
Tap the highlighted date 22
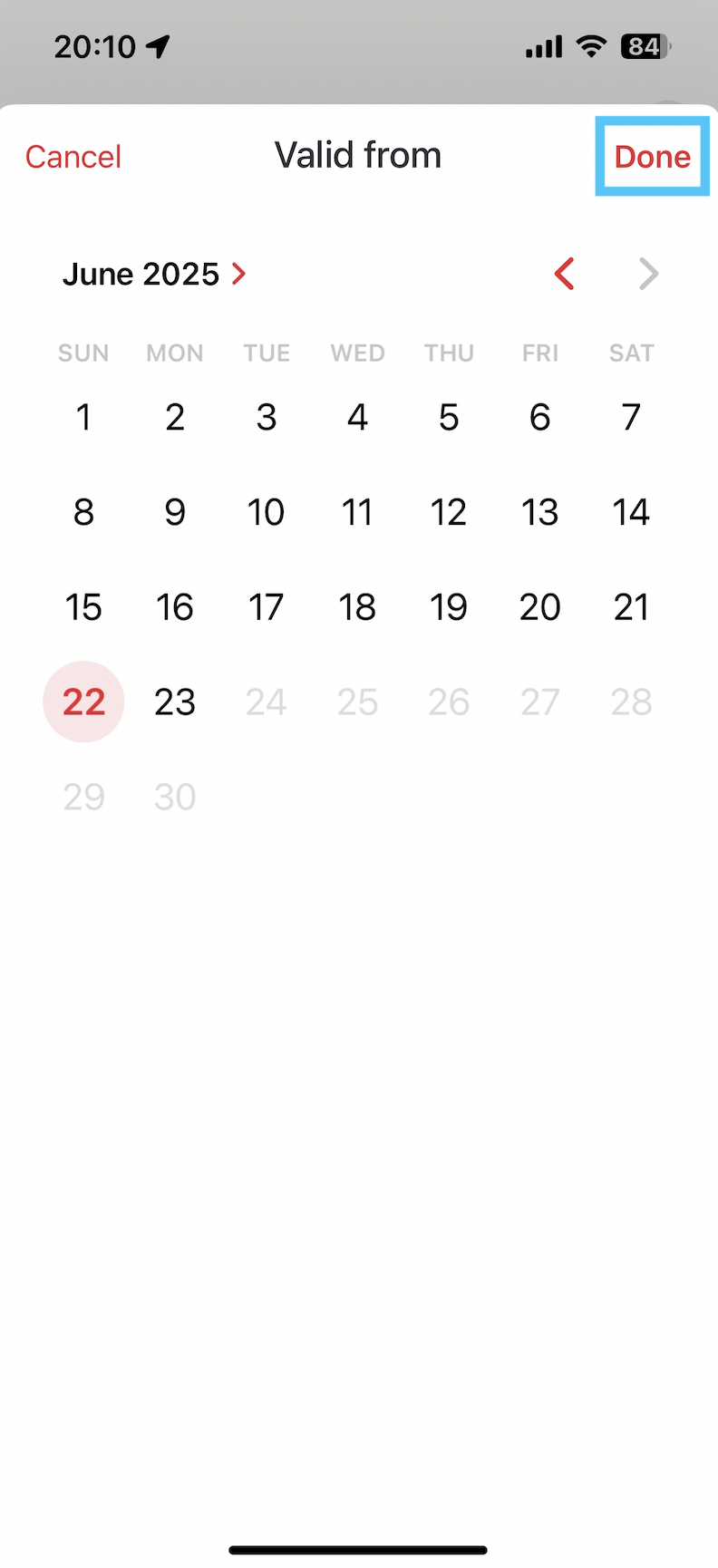coord(83,702)
